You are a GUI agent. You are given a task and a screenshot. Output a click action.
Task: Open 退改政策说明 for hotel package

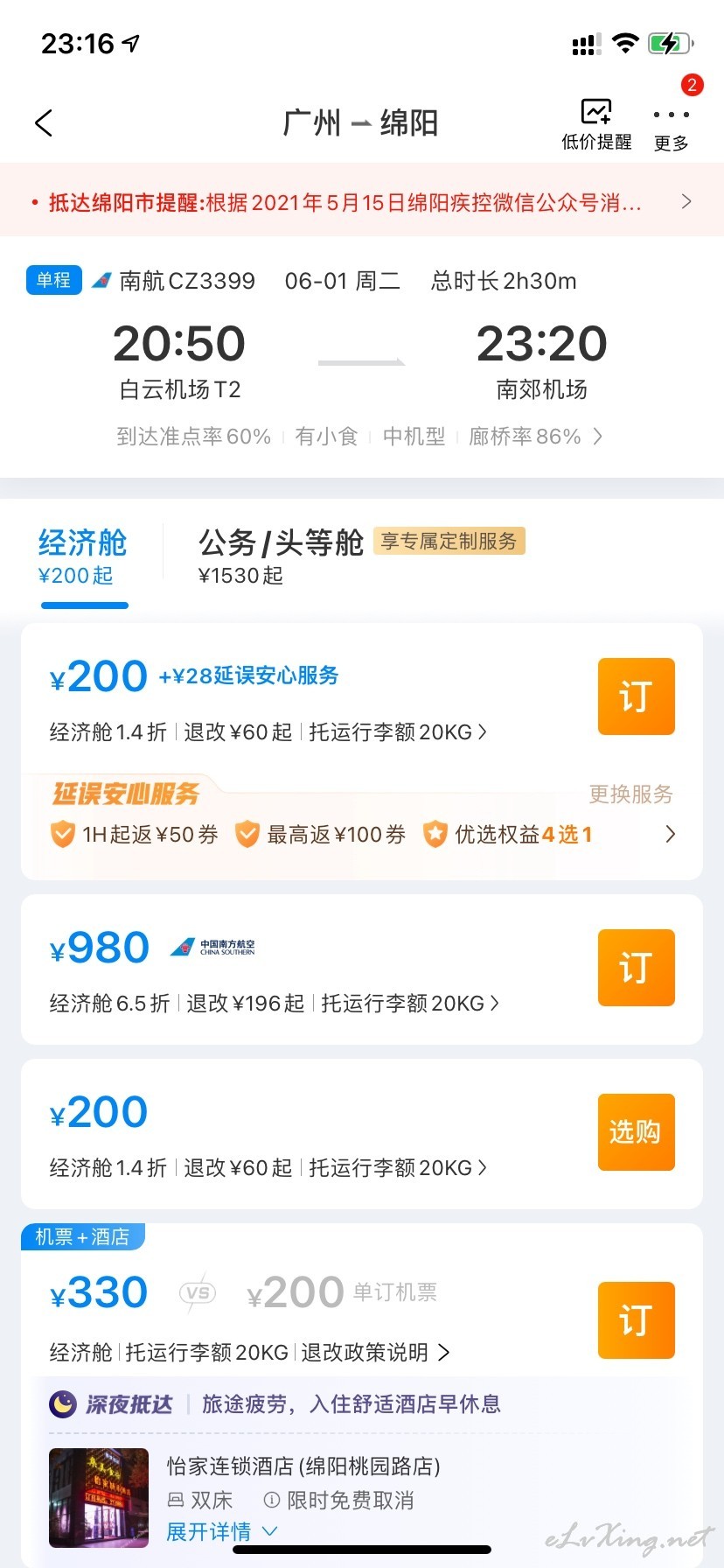tap(375, 1353)
